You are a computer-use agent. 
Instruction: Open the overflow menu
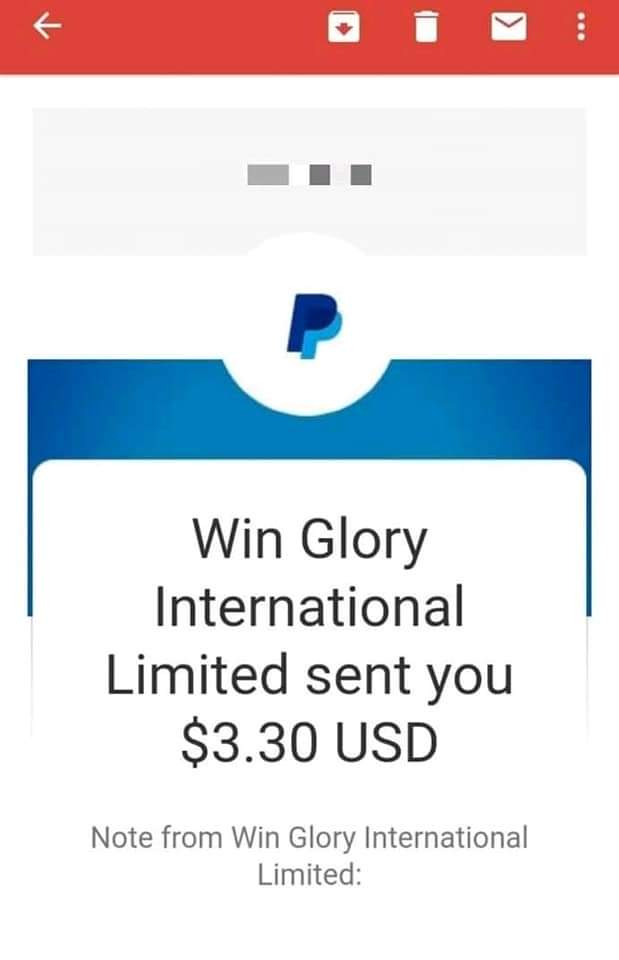point(580,28)
